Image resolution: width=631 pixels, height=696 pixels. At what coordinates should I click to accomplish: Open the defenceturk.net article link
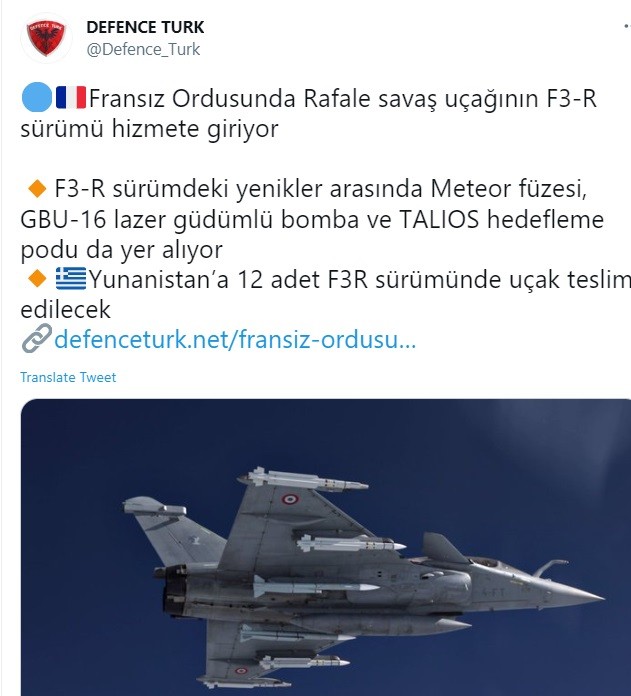tap(234, 339)
